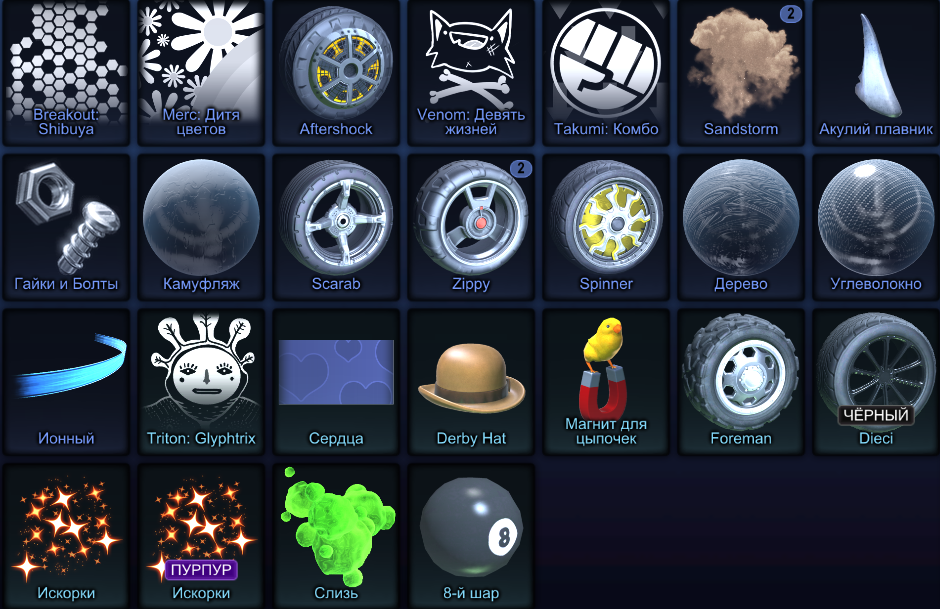Choose the Сердца banner item
The image size is (940, 609).
pyautogui.click(x=336, y=380)
